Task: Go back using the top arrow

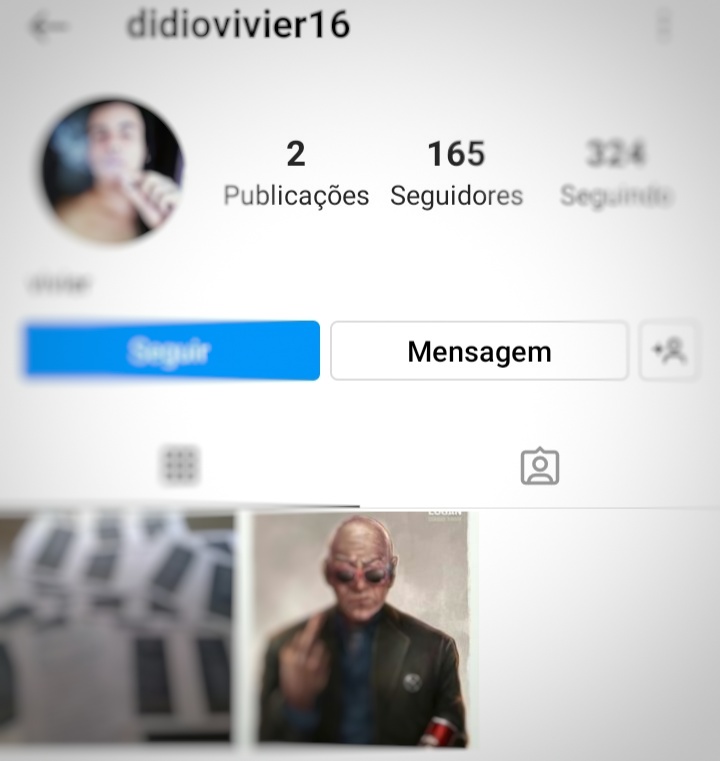Action: [x=48, y=28]
